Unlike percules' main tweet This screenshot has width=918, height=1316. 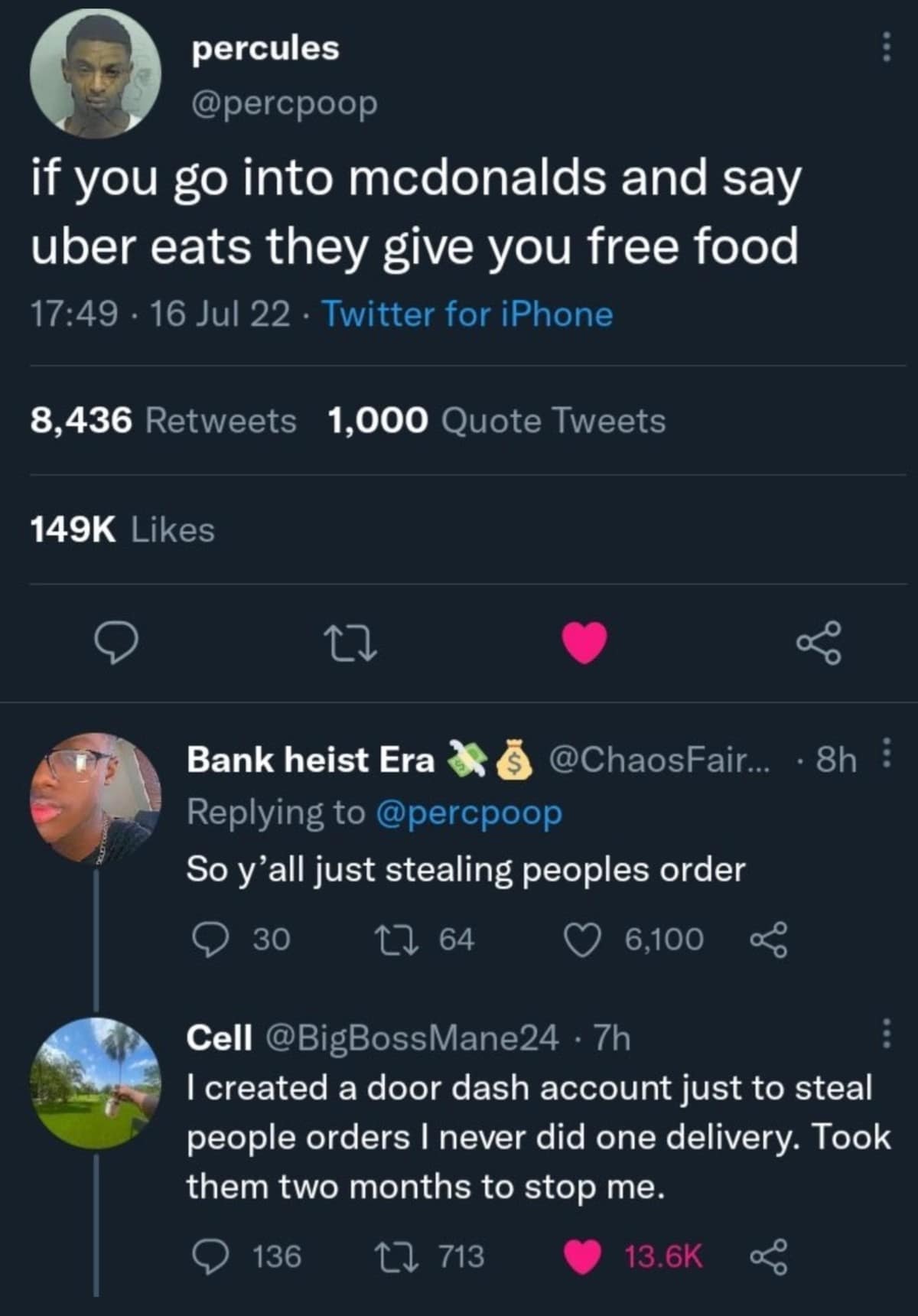coord(585,643)
